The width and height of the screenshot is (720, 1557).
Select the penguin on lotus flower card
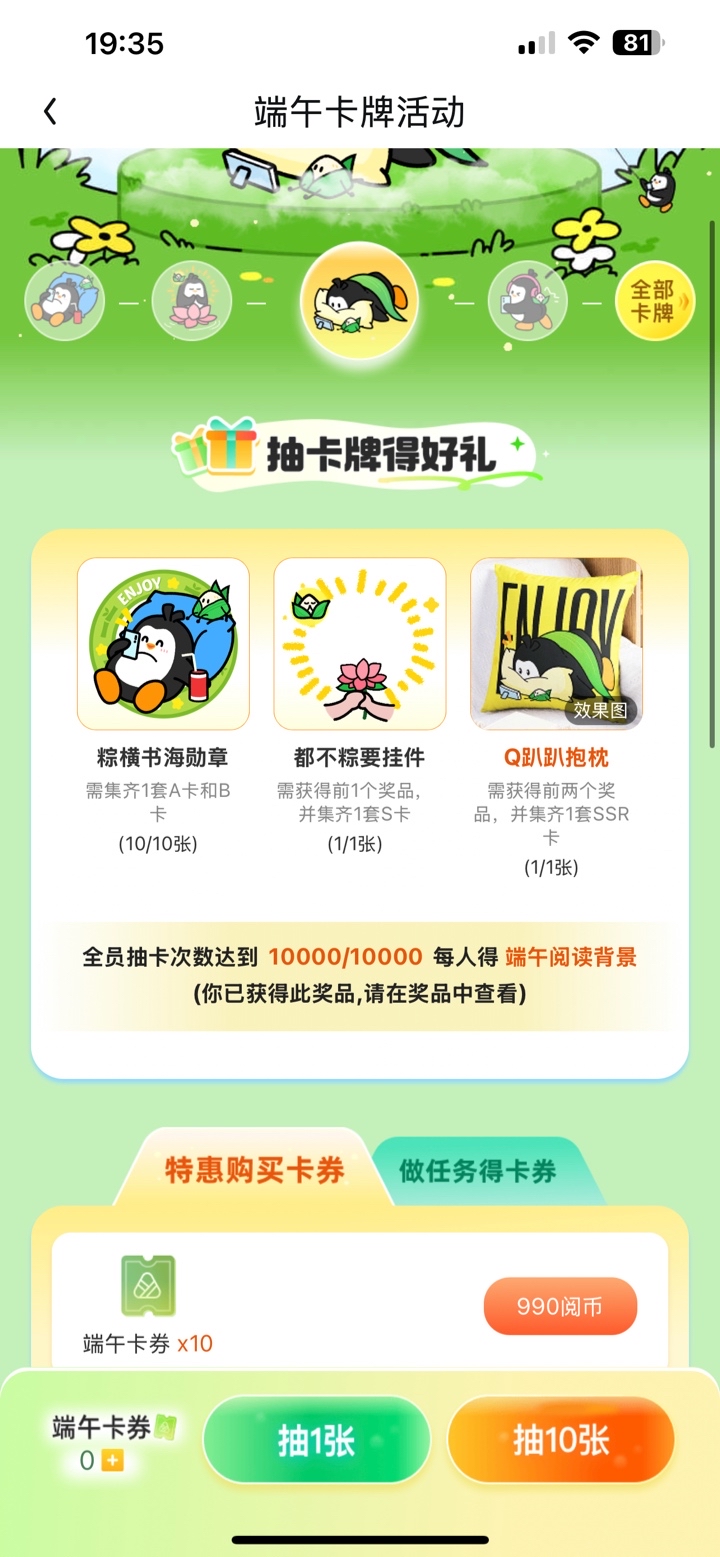point(192,301)
